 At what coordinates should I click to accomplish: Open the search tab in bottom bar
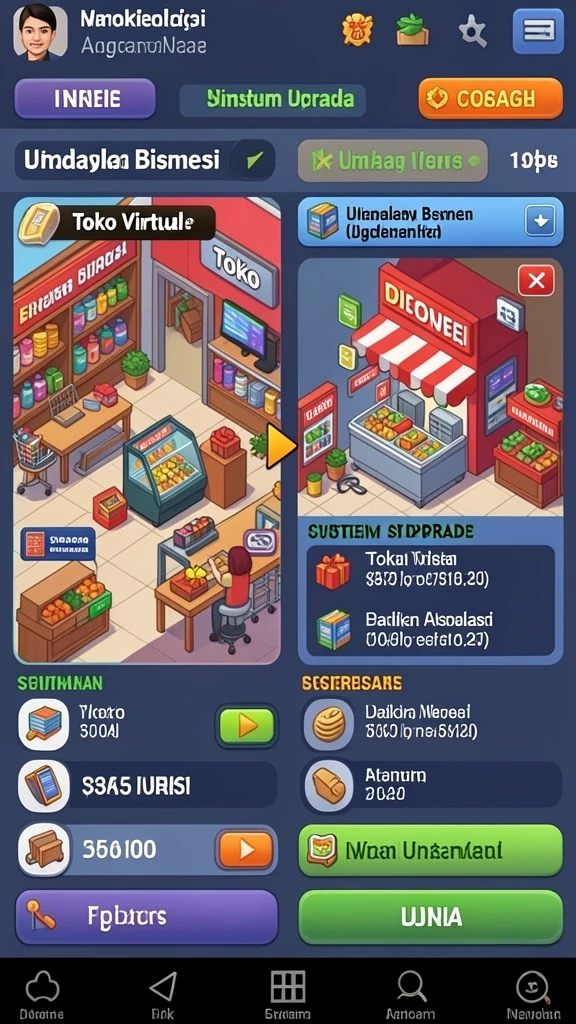click(410, 995)
